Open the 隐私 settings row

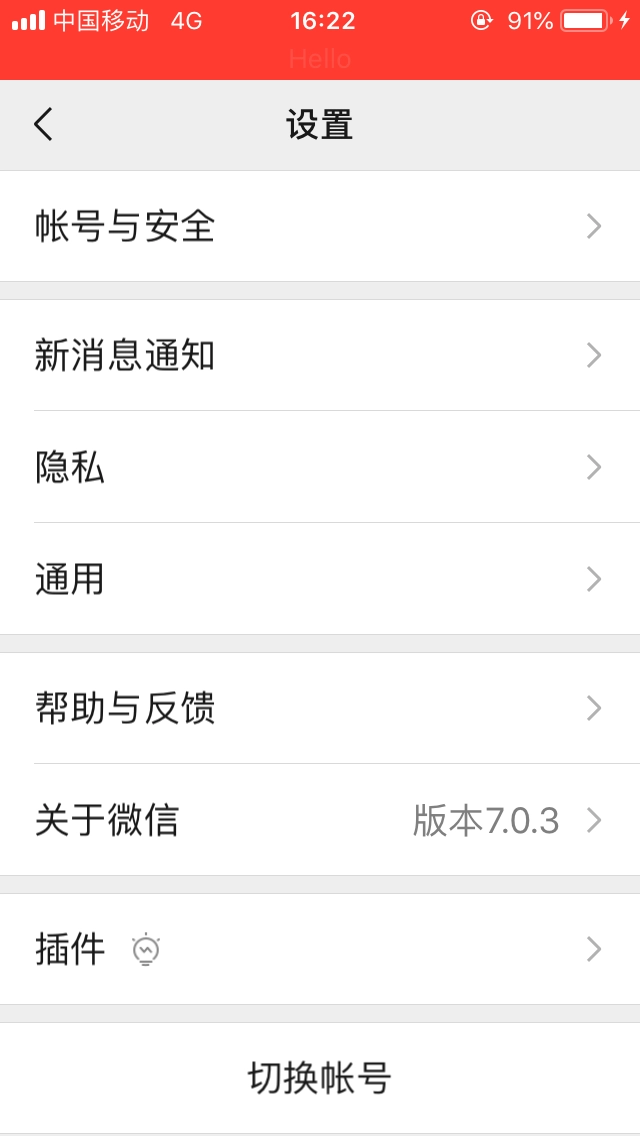click(320, 467)
